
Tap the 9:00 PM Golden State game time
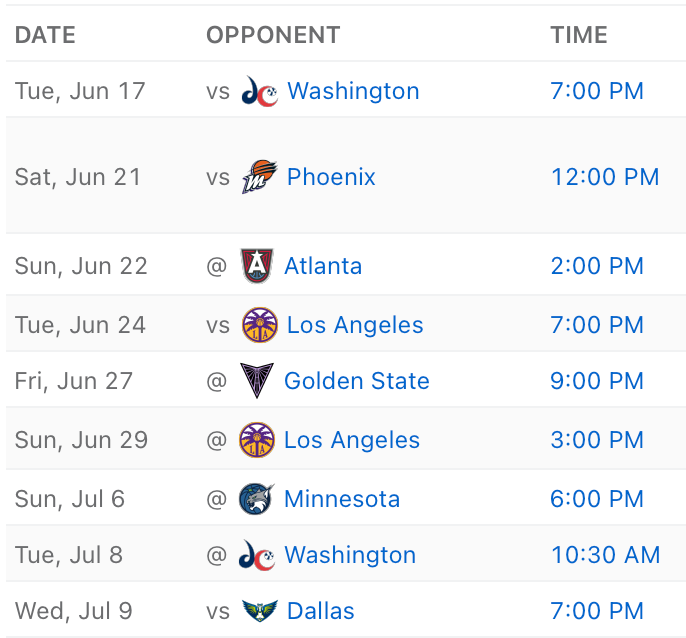(597, 381)
